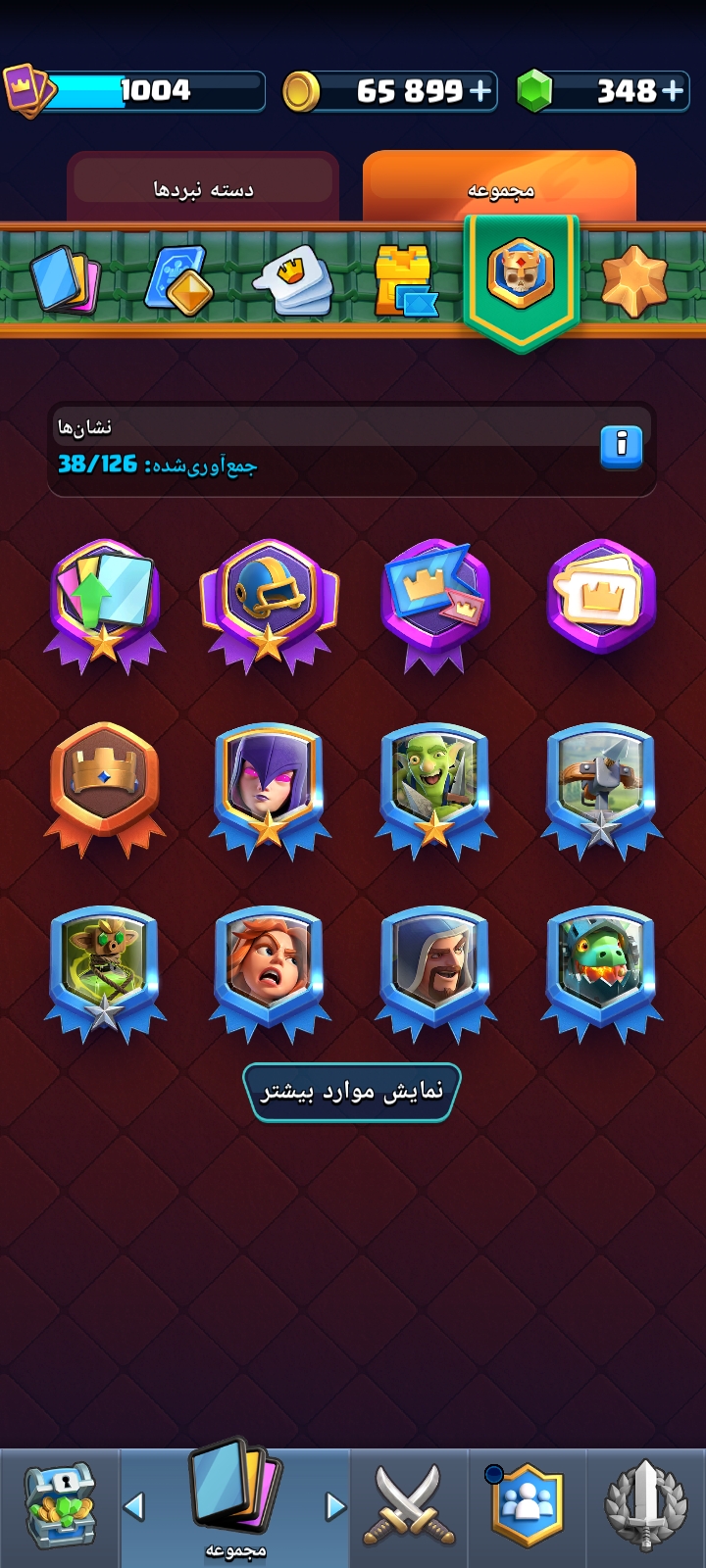Open the emotes speech-bubble sub-tab
Viewport: 706px width, 1568px height.
click(292, 279)
